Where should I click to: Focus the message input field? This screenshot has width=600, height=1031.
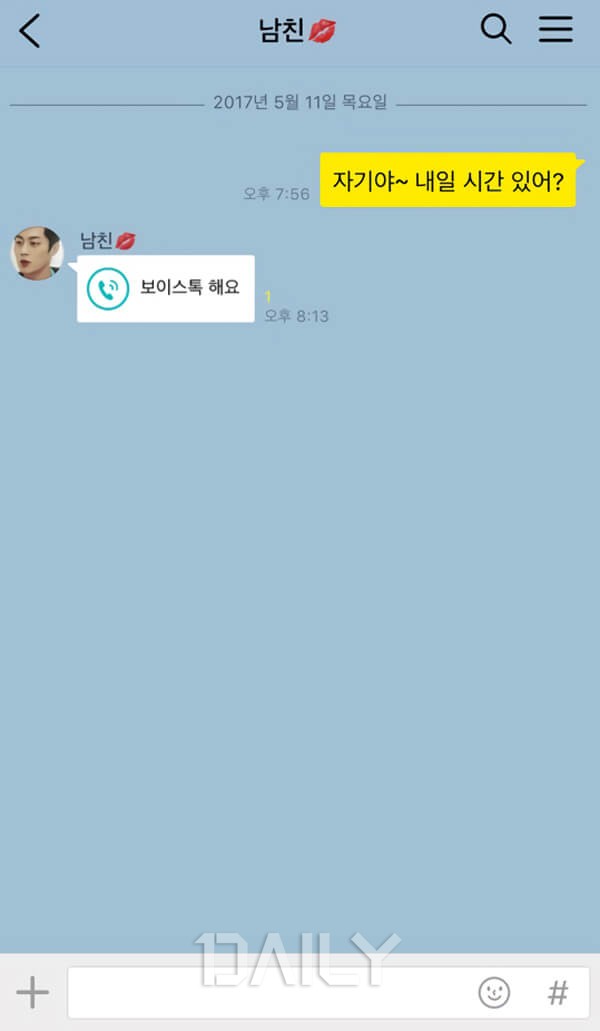pyautogui.click(x=270, y=993)
